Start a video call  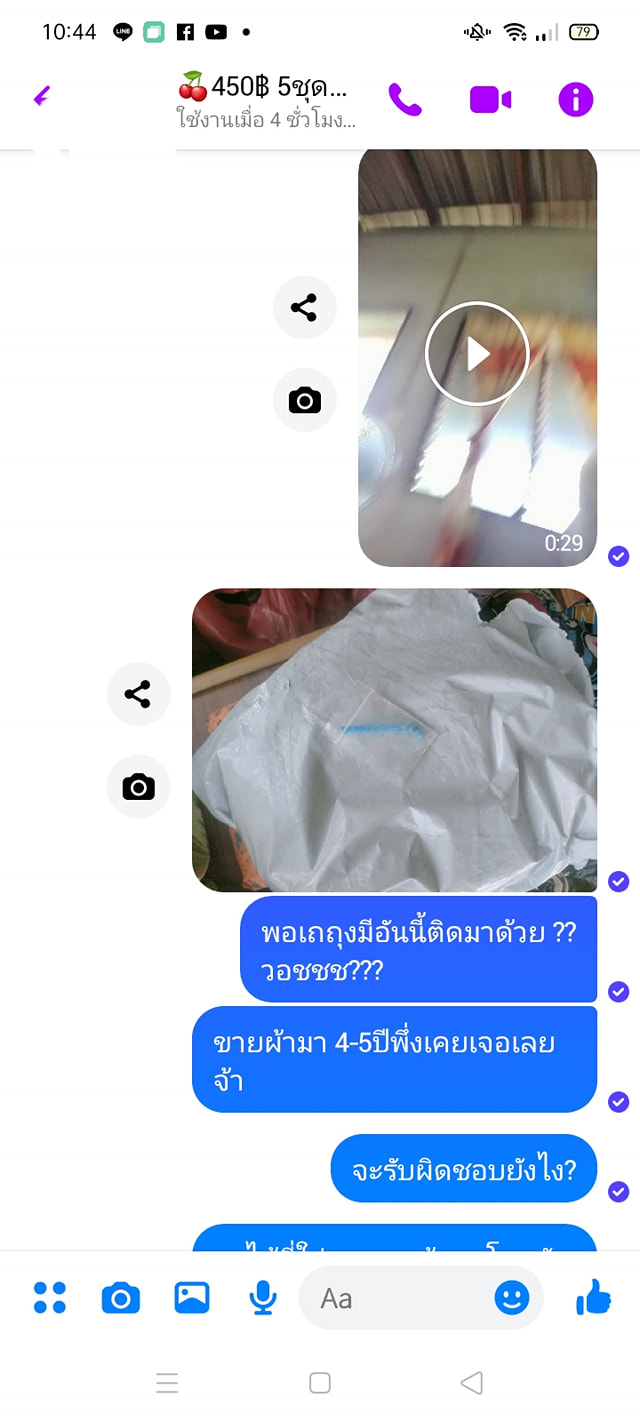(490, 99)
